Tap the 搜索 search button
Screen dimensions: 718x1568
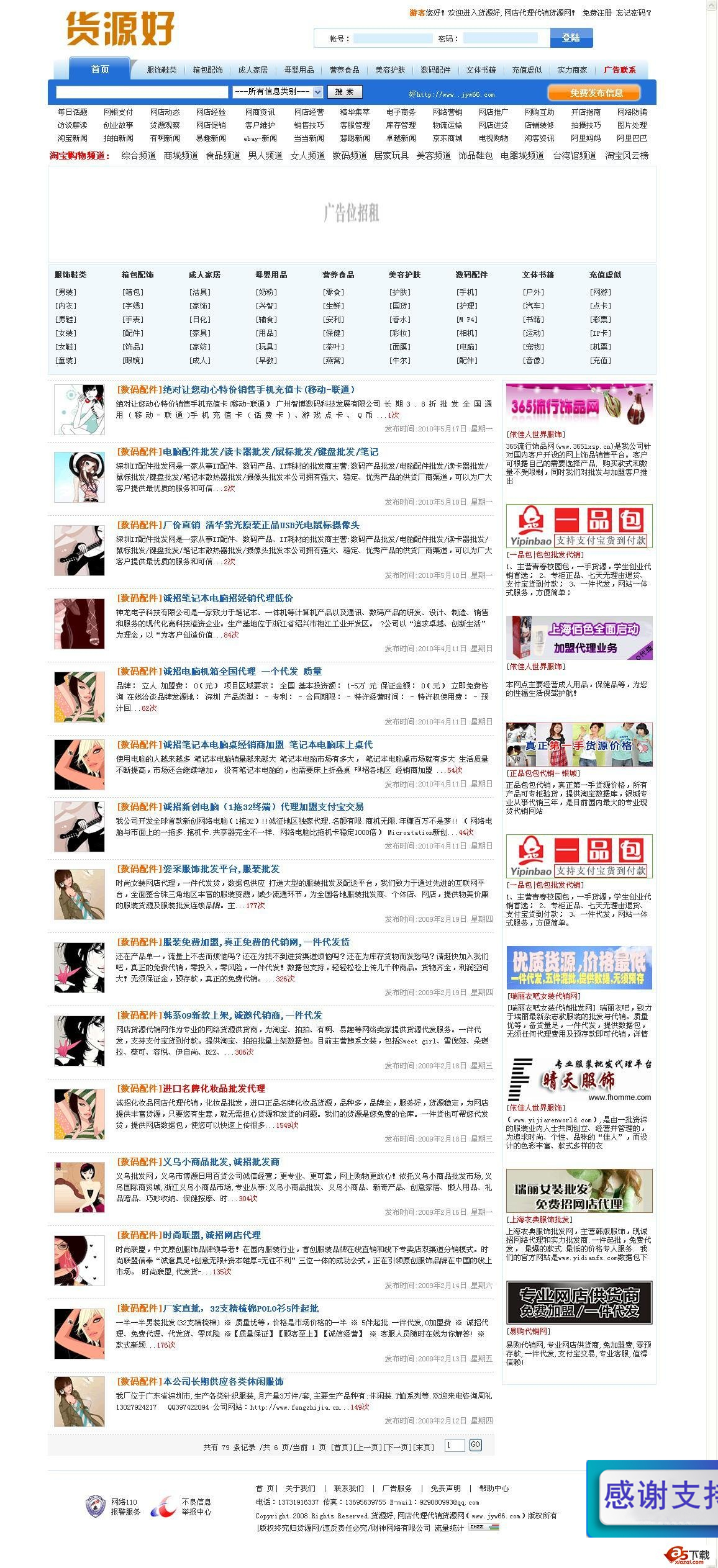pos(344,92)
